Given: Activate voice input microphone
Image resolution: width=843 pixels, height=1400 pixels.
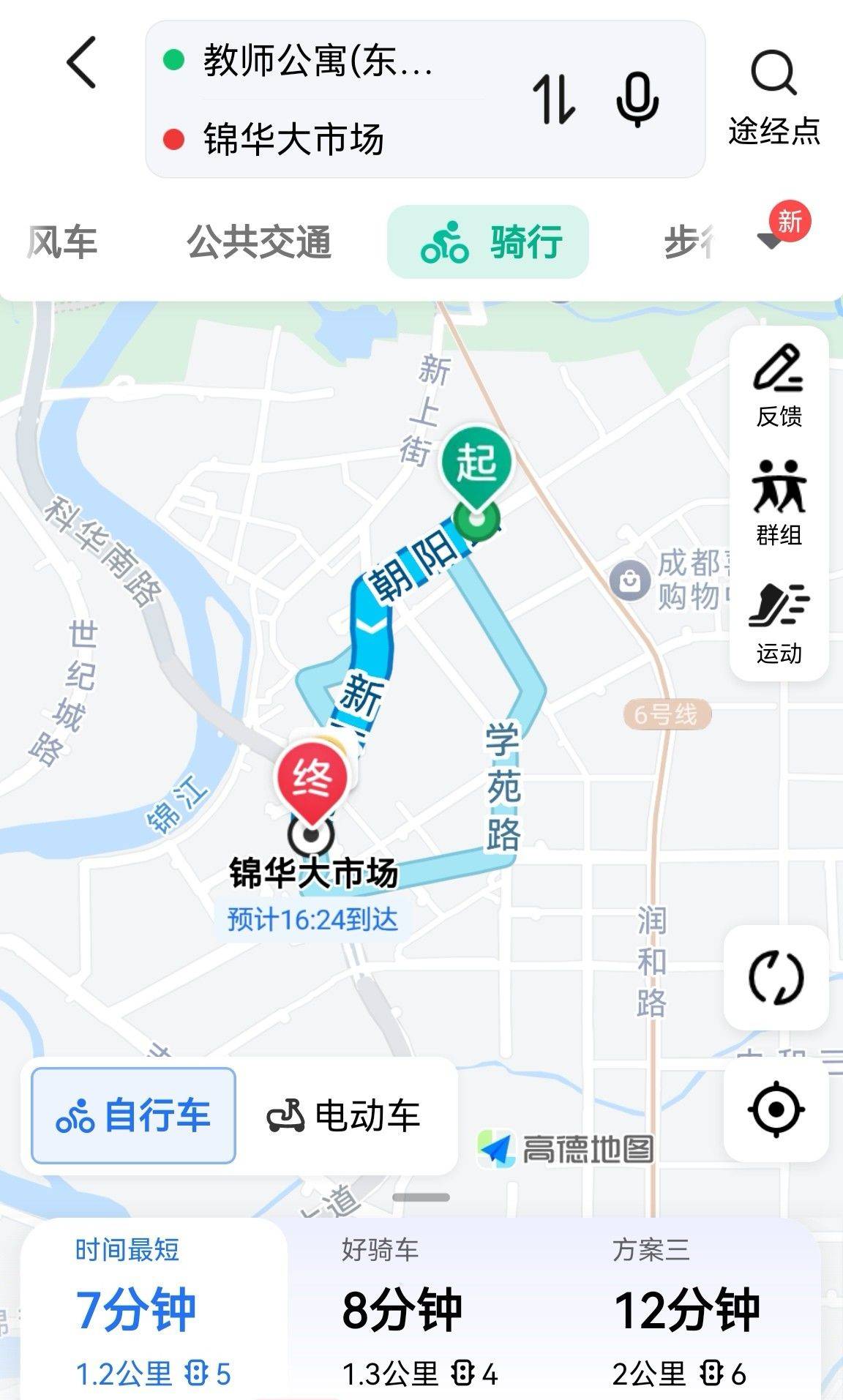Looking at the screenshot, I should coord(637,100).
